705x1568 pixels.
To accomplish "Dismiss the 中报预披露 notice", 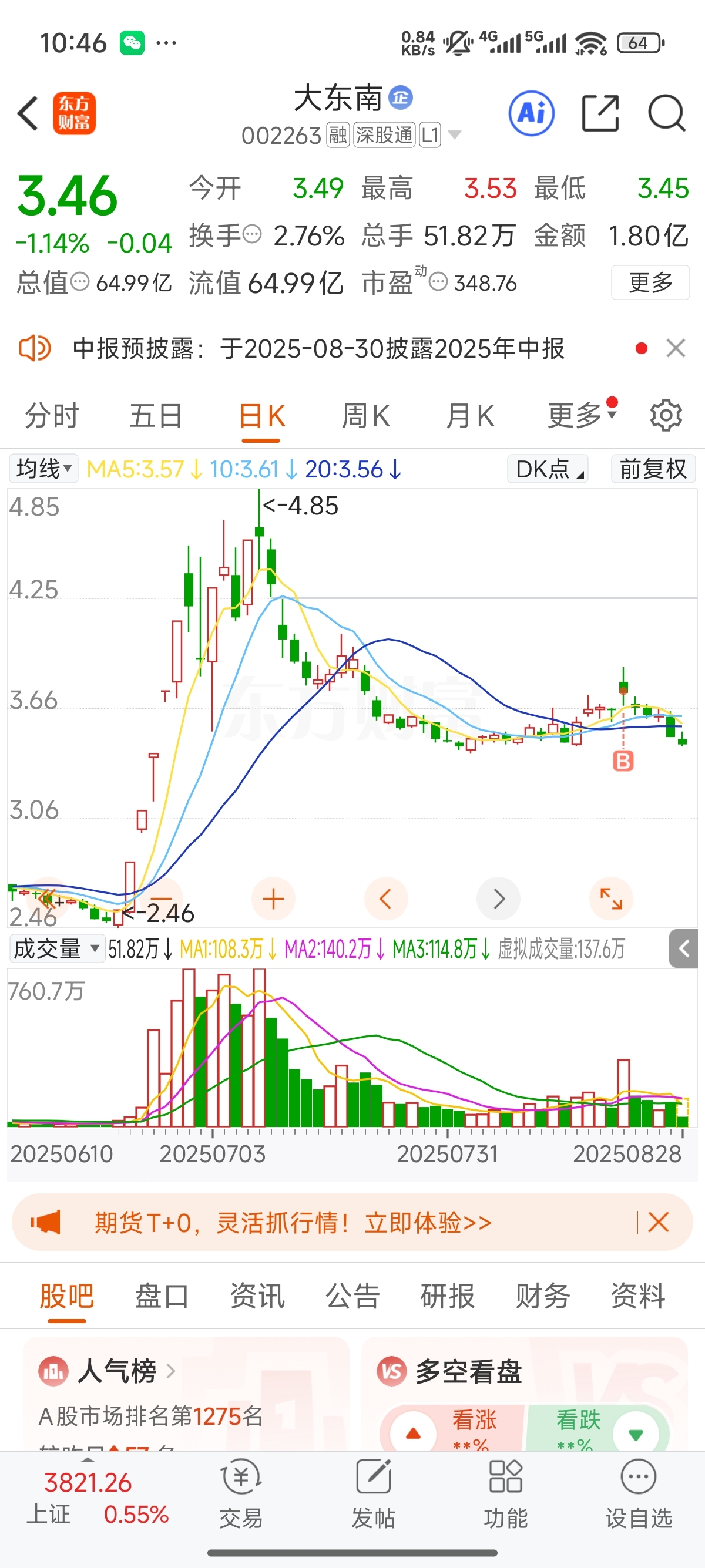I will pos(676,348).
